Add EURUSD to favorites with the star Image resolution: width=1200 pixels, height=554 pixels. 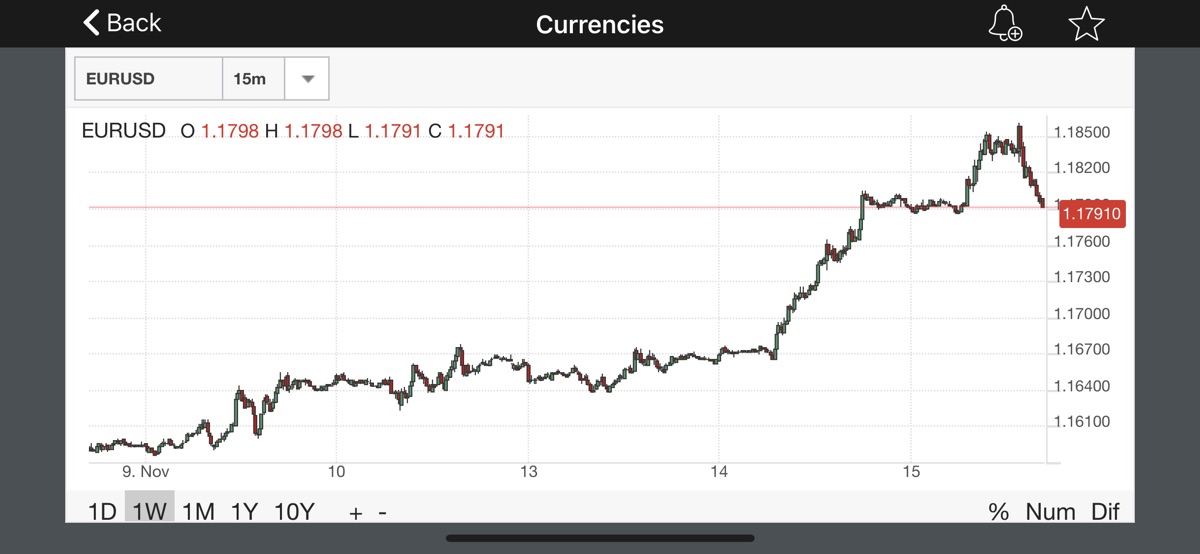pyautogui.click(x=1086, y=23)
